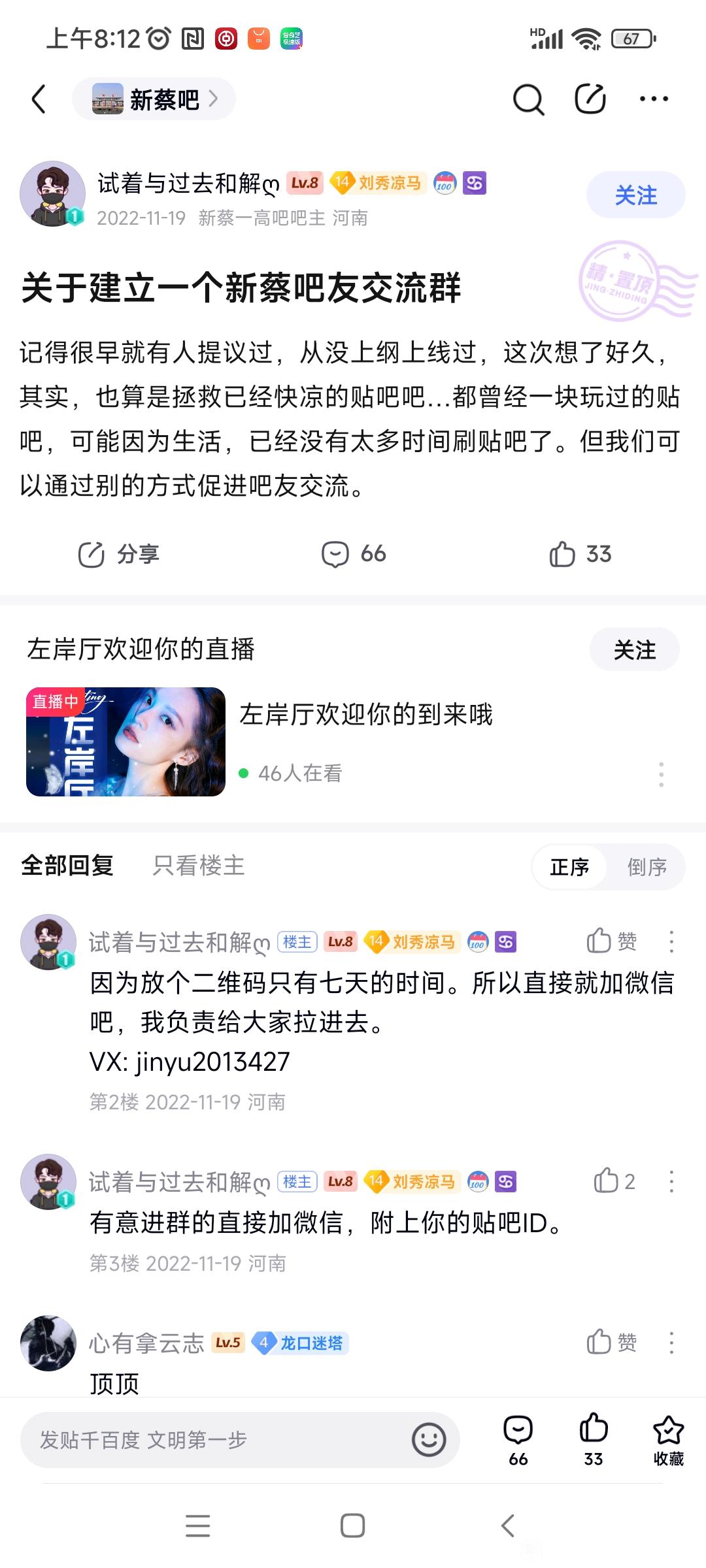Viewport: 706px width, 1568px height.
Task: Select 倒序 reply ordering
Action: [x=647, y=867]
